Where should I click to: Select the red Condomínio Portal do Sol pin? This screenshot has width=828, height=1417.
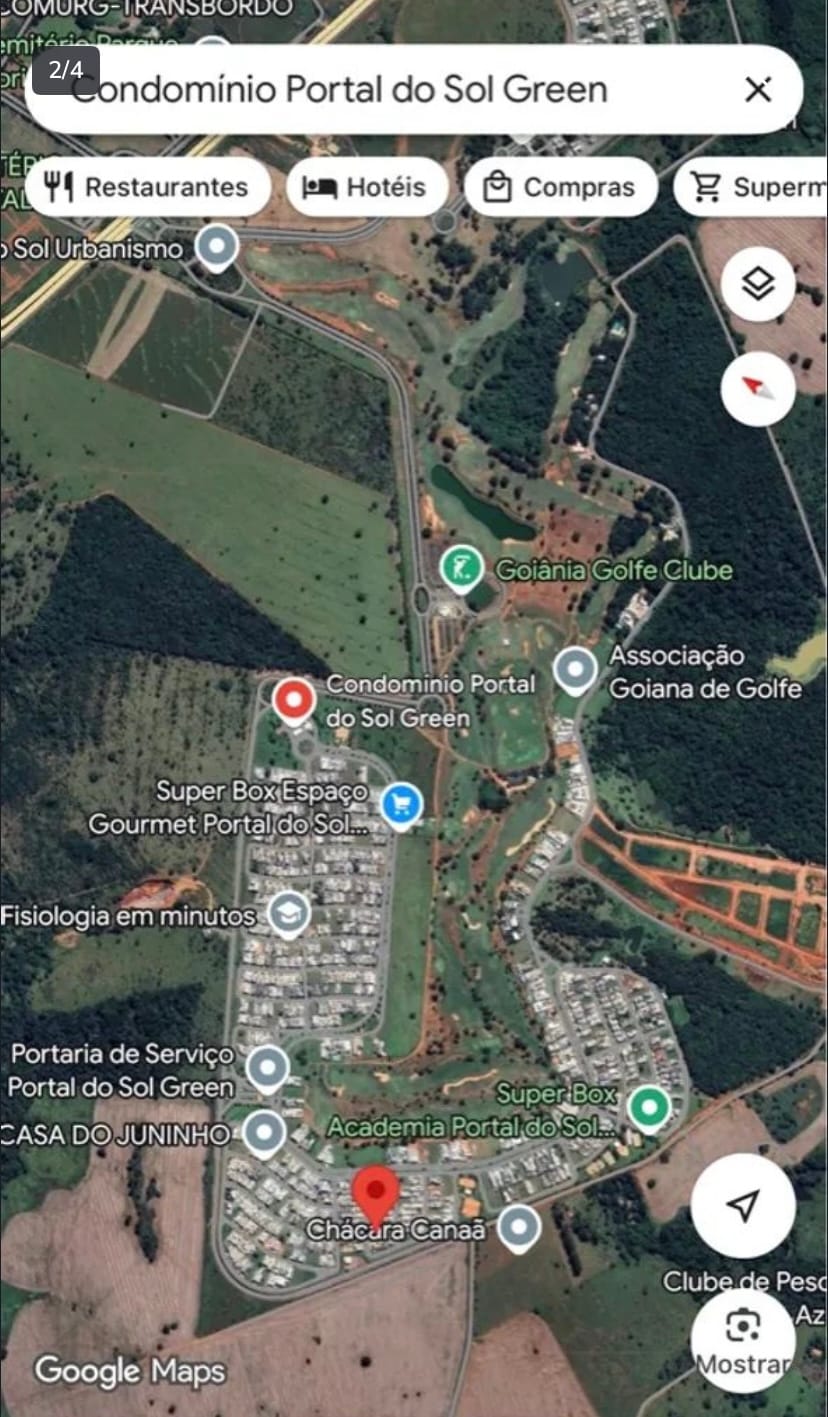(293, 699)
